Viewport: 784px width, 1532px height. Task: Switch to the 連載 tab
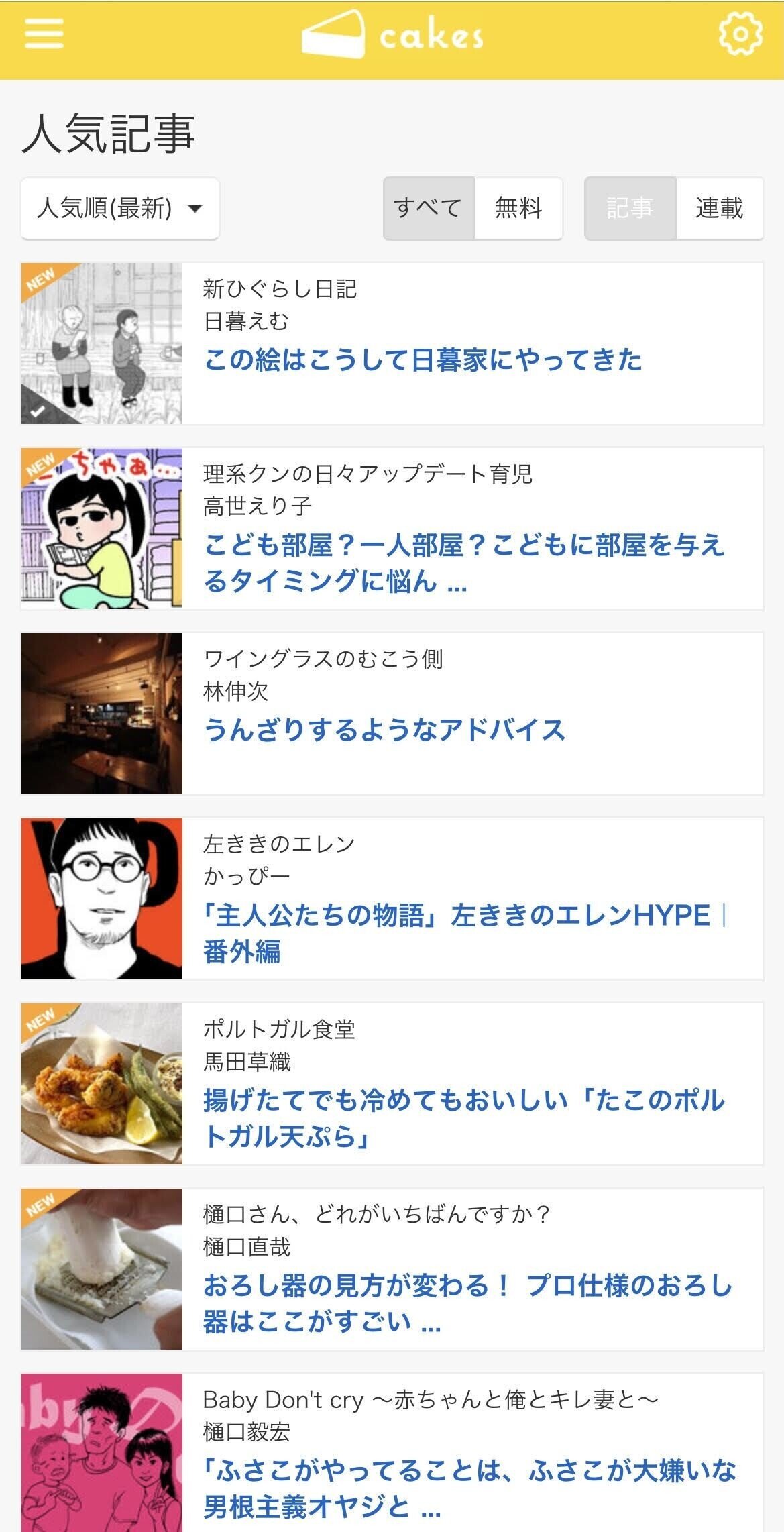[x=720, y=208]
